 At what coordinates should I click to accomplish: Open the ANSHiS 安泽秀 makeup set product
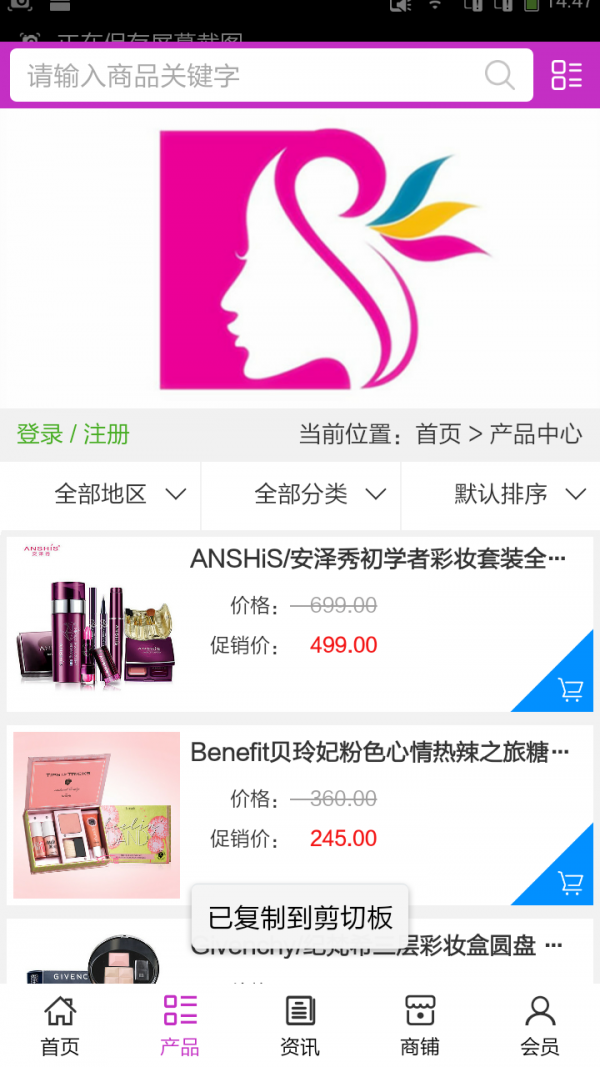[x=378, y=559]
